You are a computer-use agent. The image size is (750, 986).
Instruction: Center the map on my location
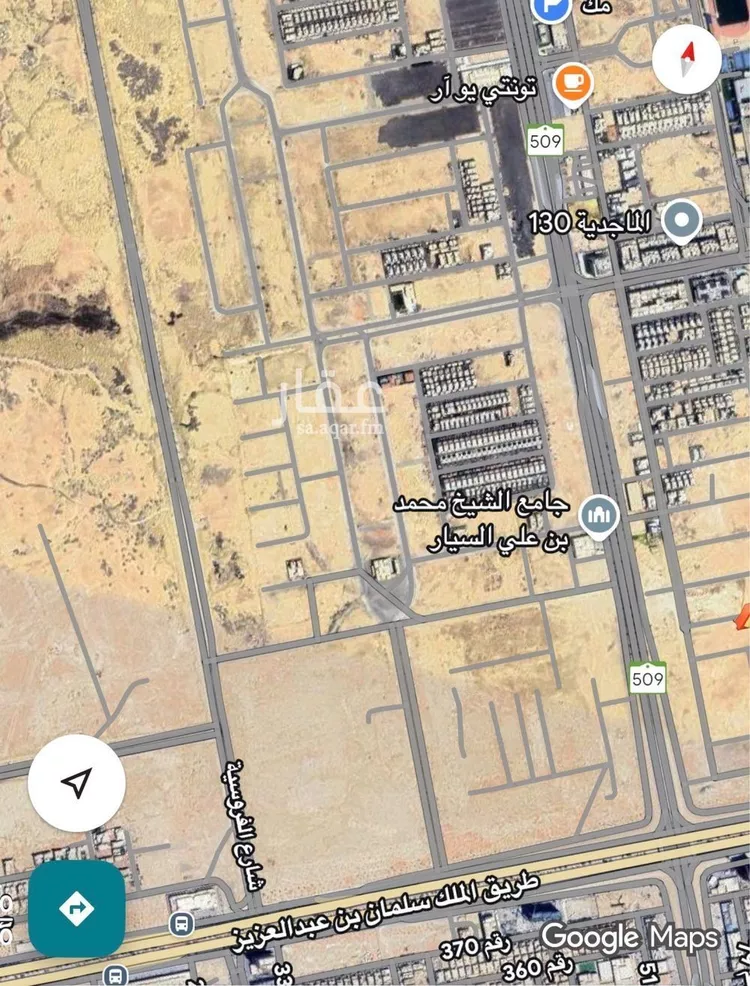tap(76, 783)
